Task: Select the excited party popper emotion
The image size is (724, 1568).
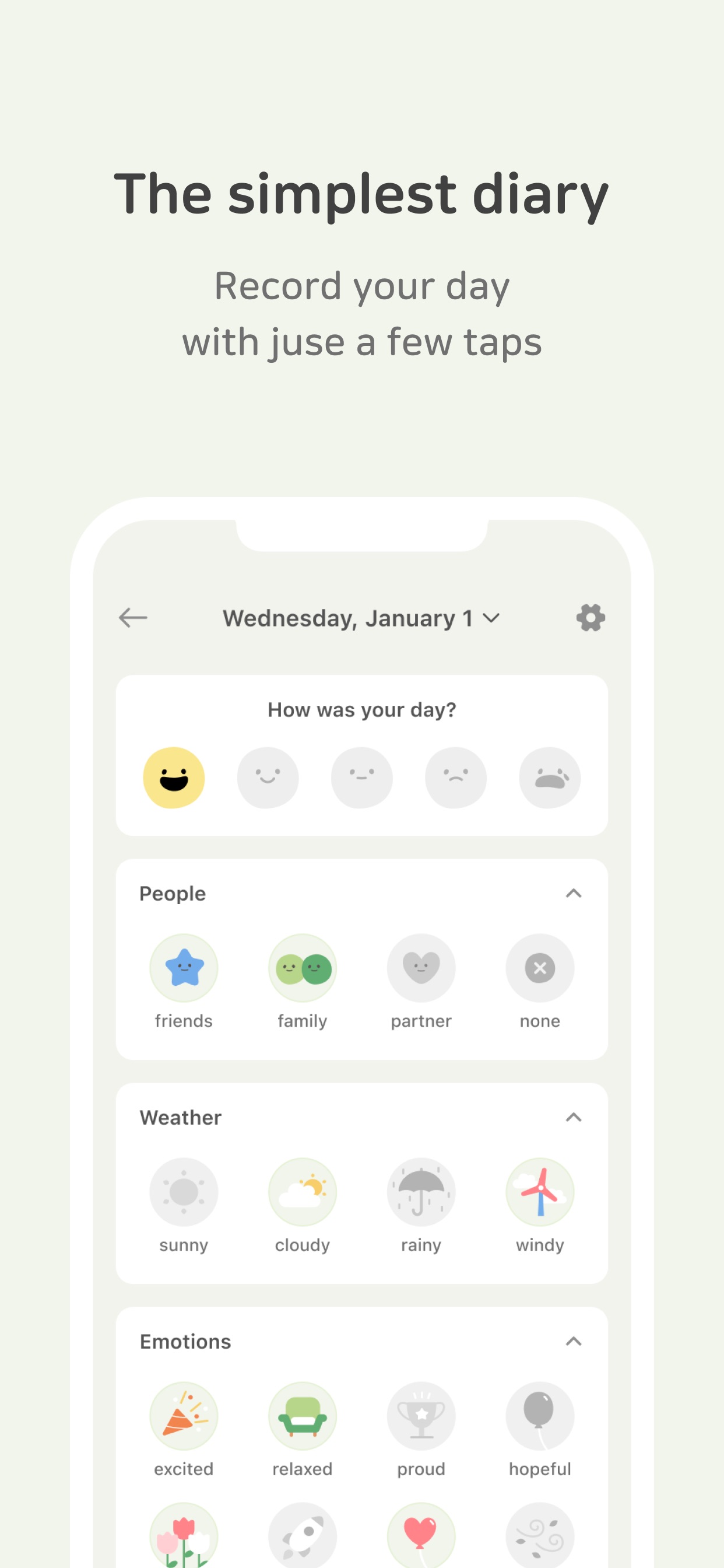Action: [184, 1415]
